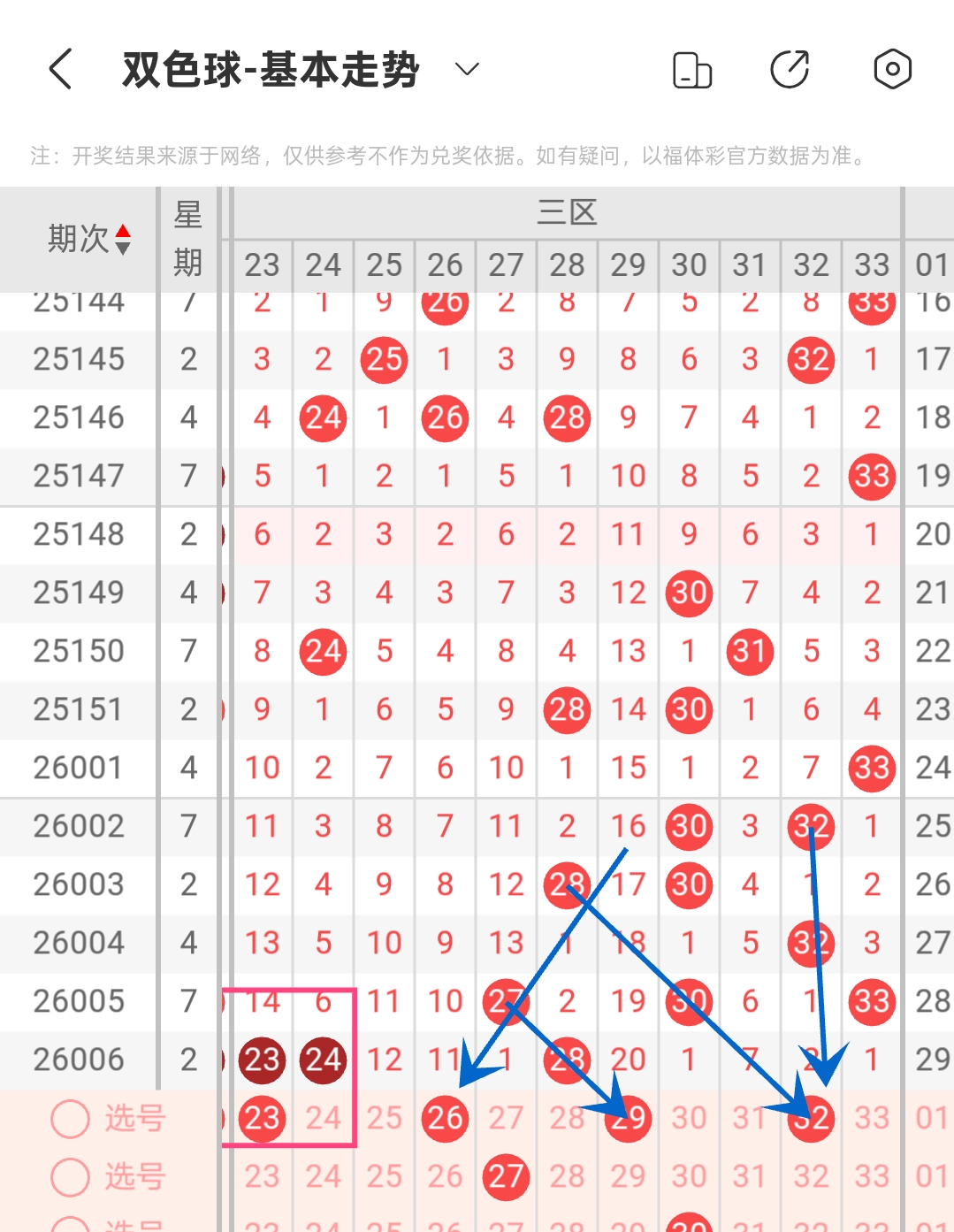Open the share icon in the top bar
This screenshot has width=954, height=1232.
coord(790,67)
